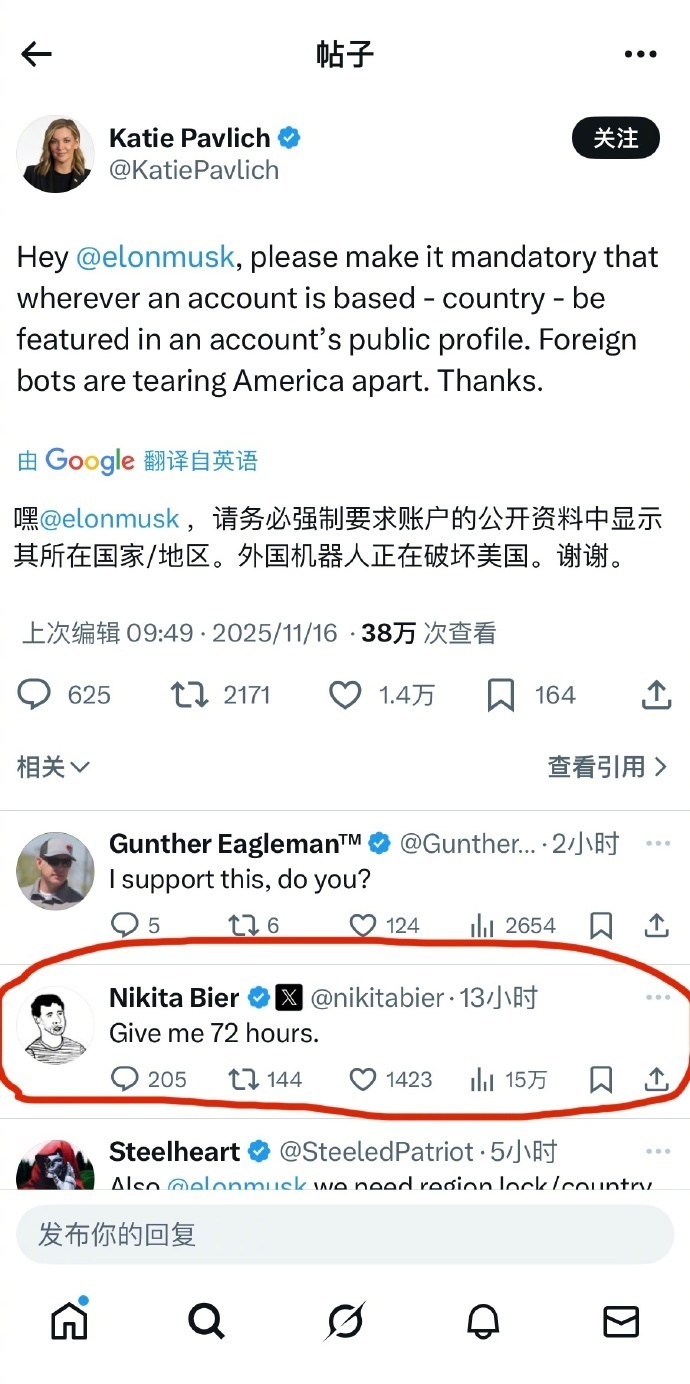The image size is (690, 1384).
Task: Open the @elonmusk mention in the post
Action: (155, 257)
